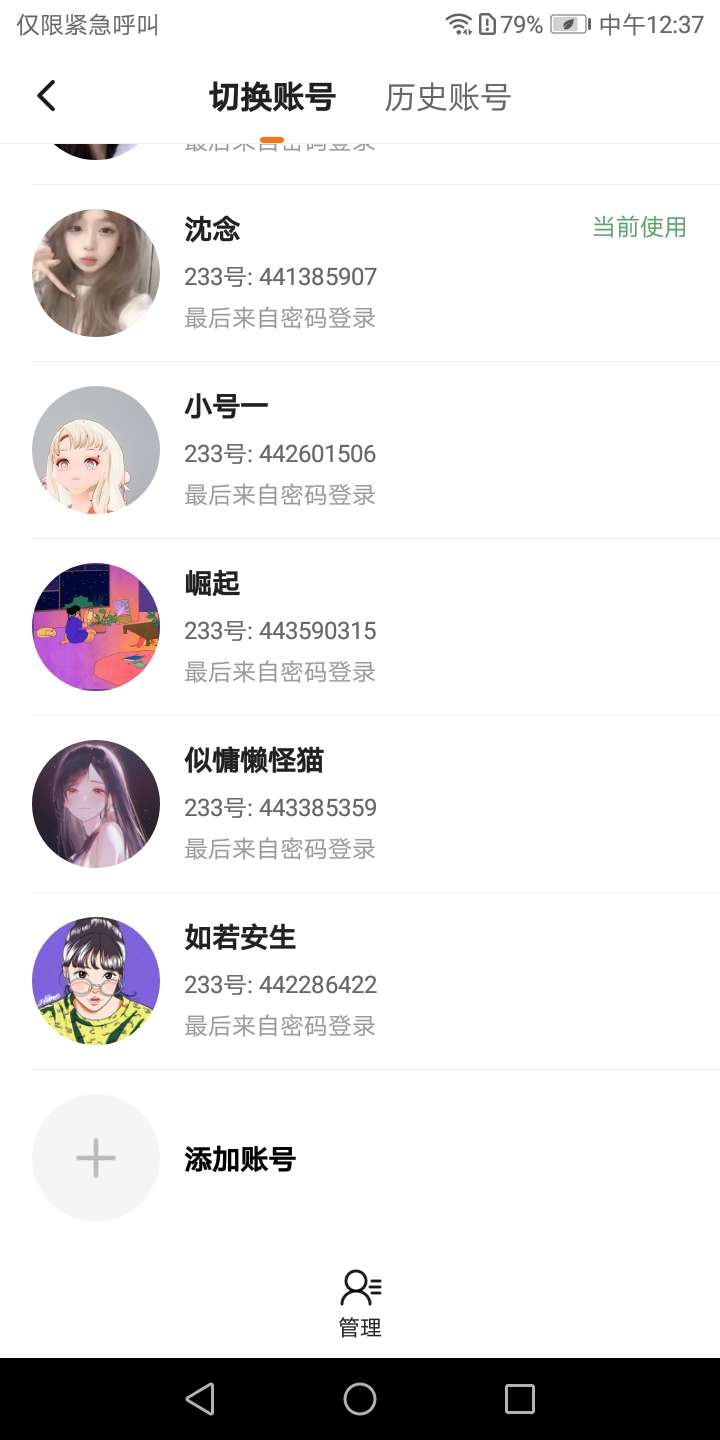The height and width of the screenshot is (1440, 720).
Task: Switch to the 历史账号 tab
Action: pyautogui.click(x=447, y=98)
